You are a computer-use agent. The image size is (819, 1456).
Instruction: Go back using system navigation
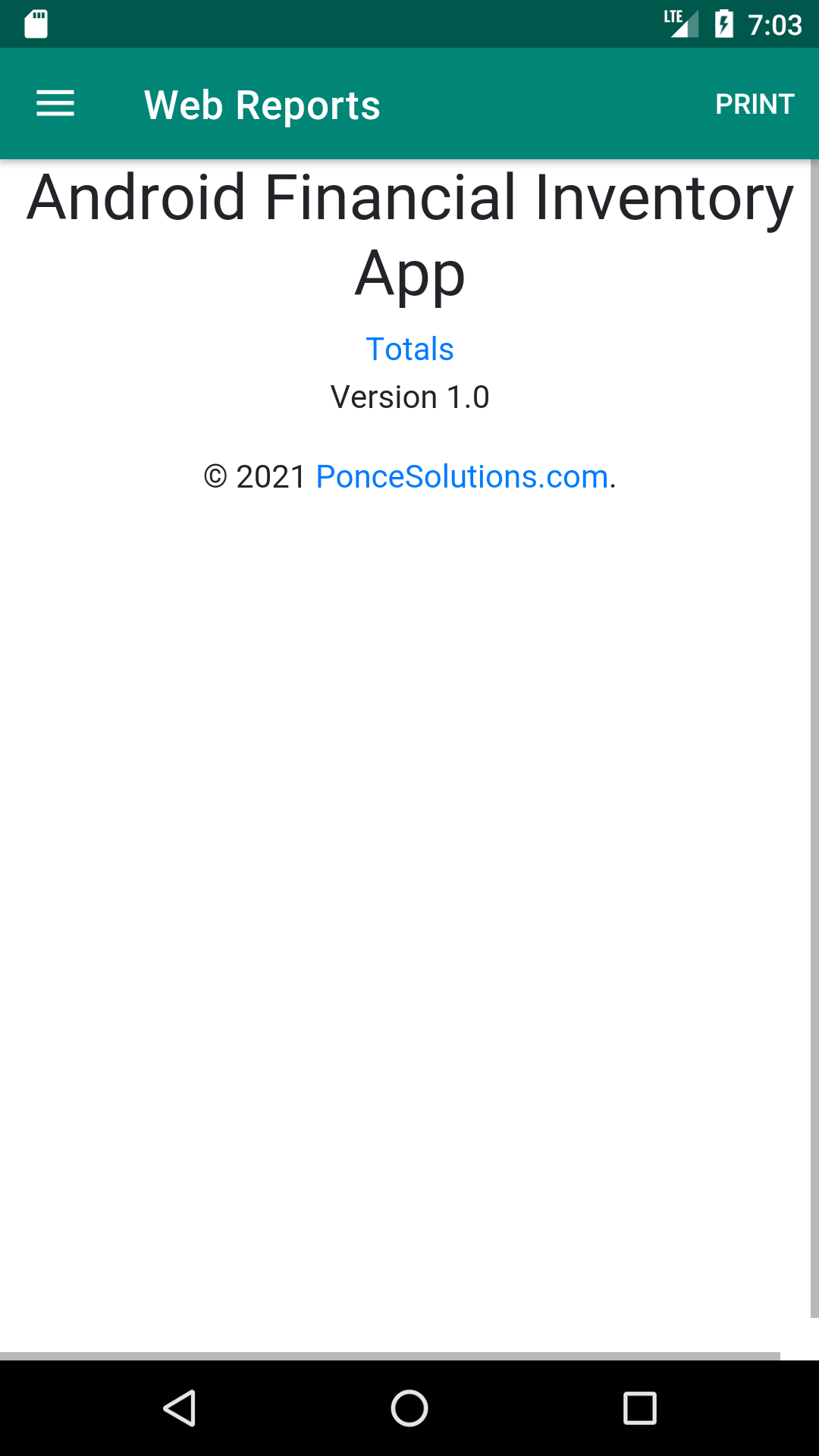180,1408
